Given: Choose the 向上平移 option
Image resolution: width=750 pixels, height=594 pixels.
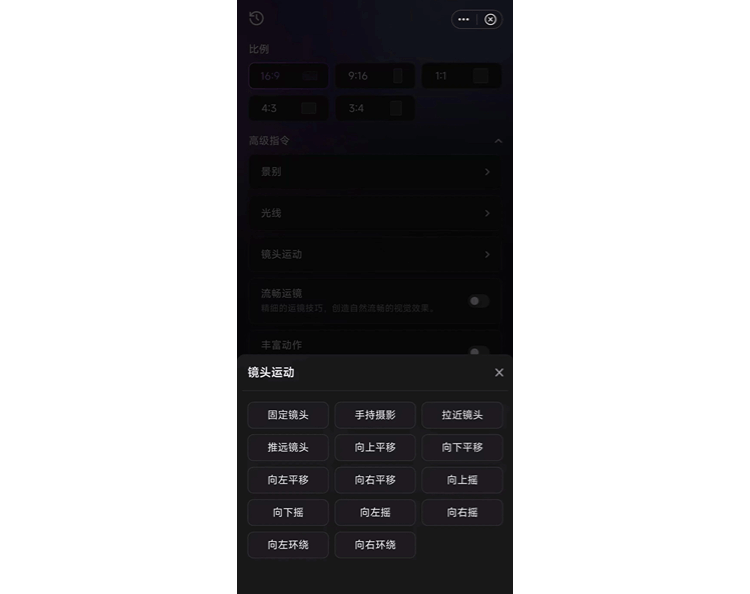Looking at the screenshot, I should (375, 447).
